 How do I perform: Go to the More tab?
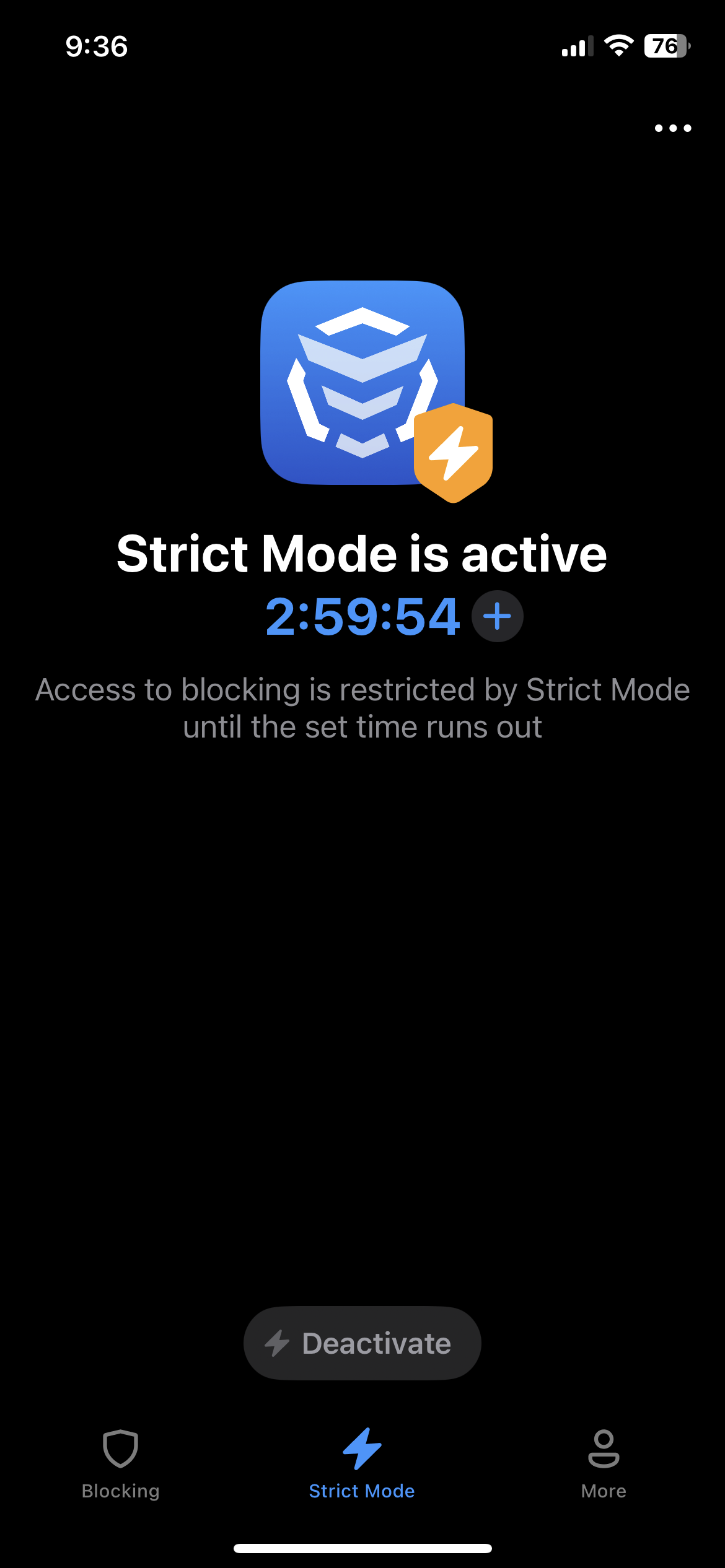[x=604, y=1465]
